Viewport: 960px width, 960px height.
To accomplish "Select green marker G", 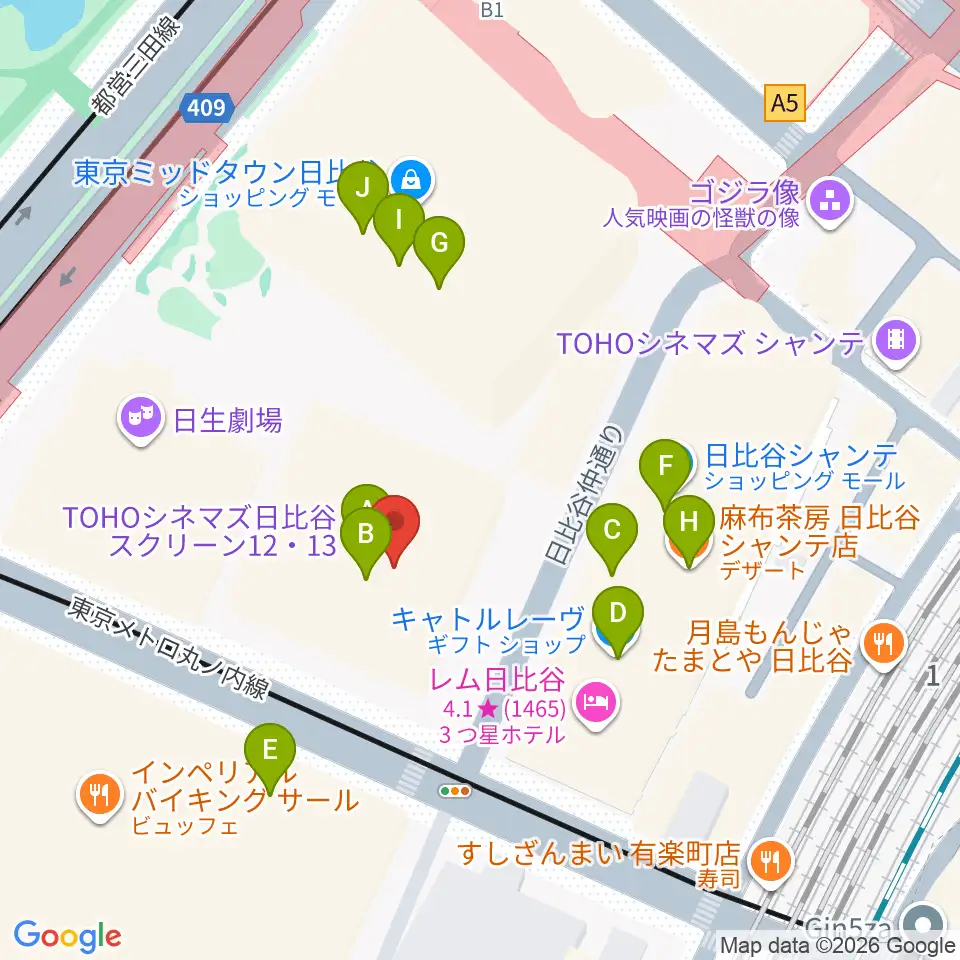I will [x=439, y=245].
